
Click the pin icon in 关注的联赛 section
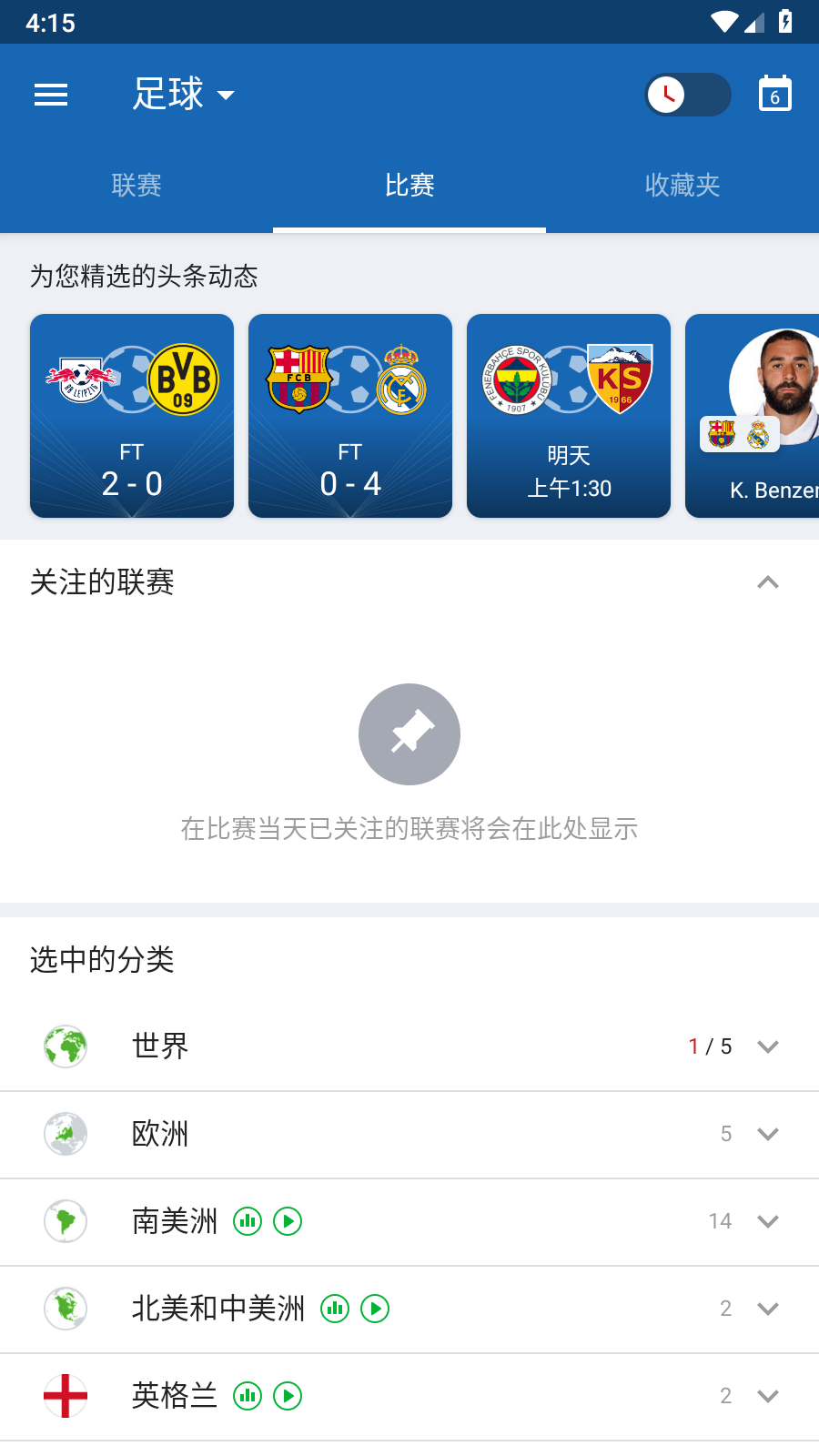(409, 734)
